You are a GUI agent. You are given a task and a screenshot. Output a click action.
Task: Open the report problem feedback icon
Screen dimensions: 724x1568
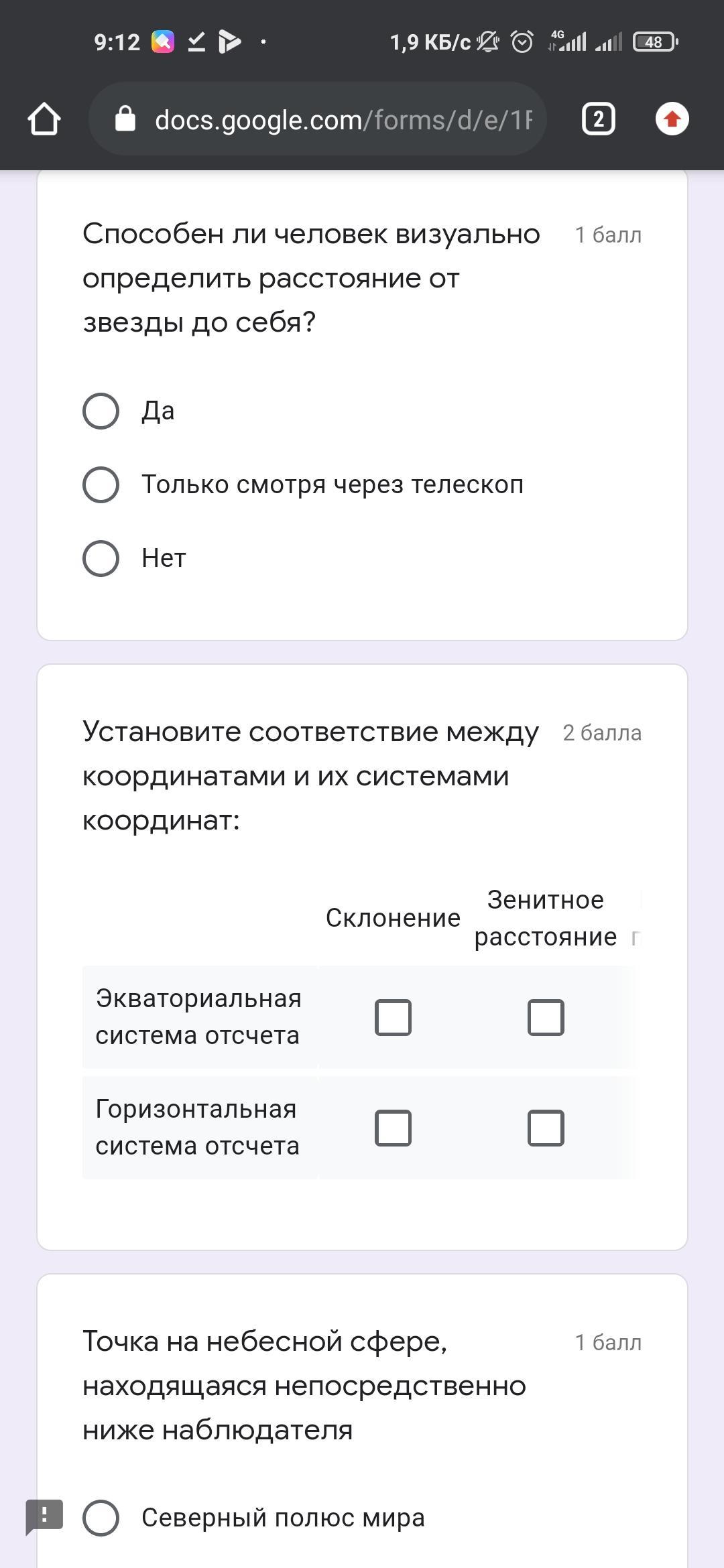pos(44,1516)
